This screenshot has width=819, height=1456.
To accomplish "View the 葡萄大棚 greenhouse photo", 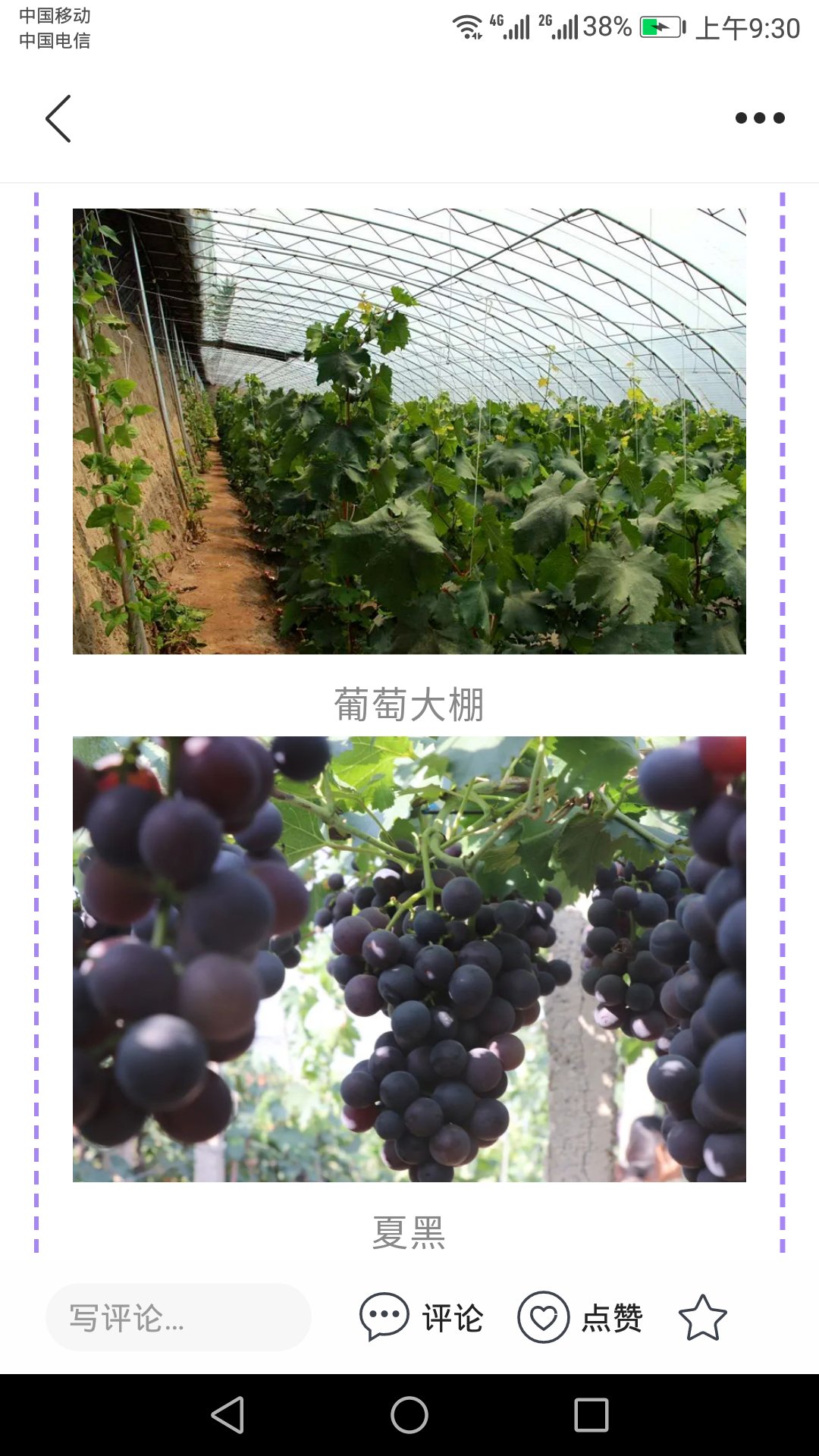I will (x=409, y=431).
